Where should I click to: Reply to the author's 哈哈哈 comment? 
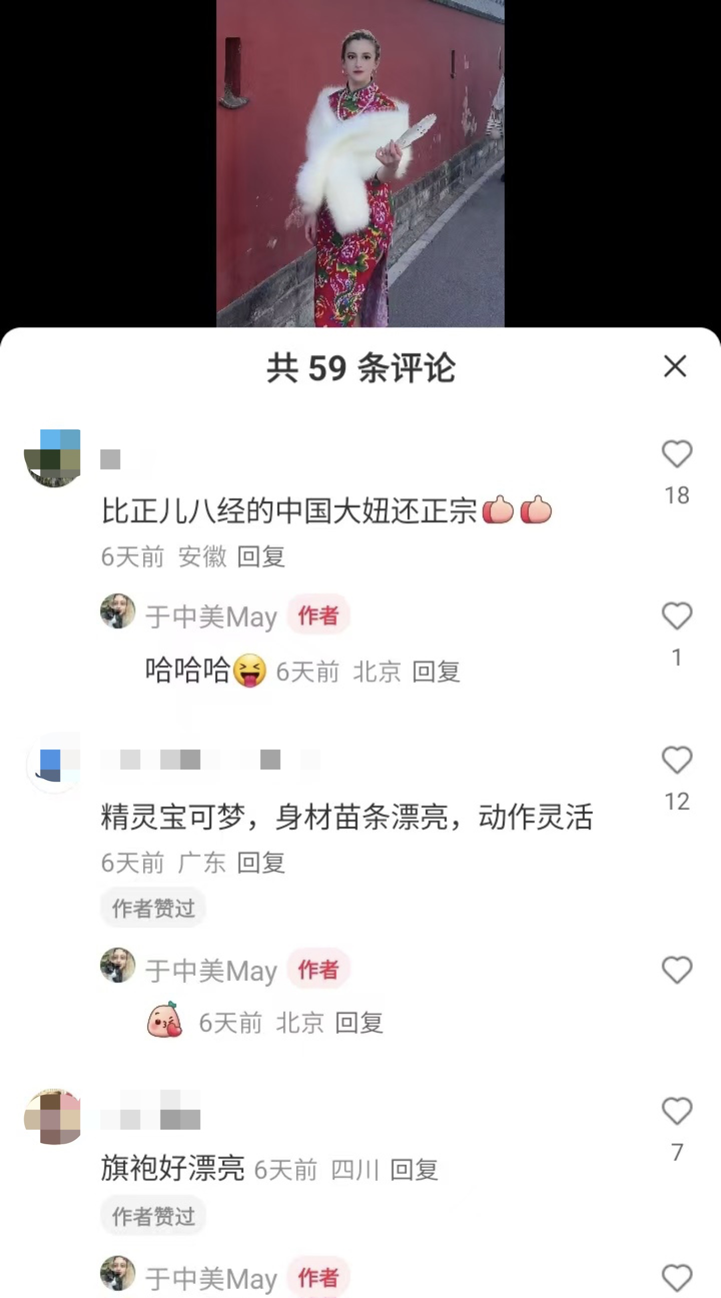click(436, 672)
